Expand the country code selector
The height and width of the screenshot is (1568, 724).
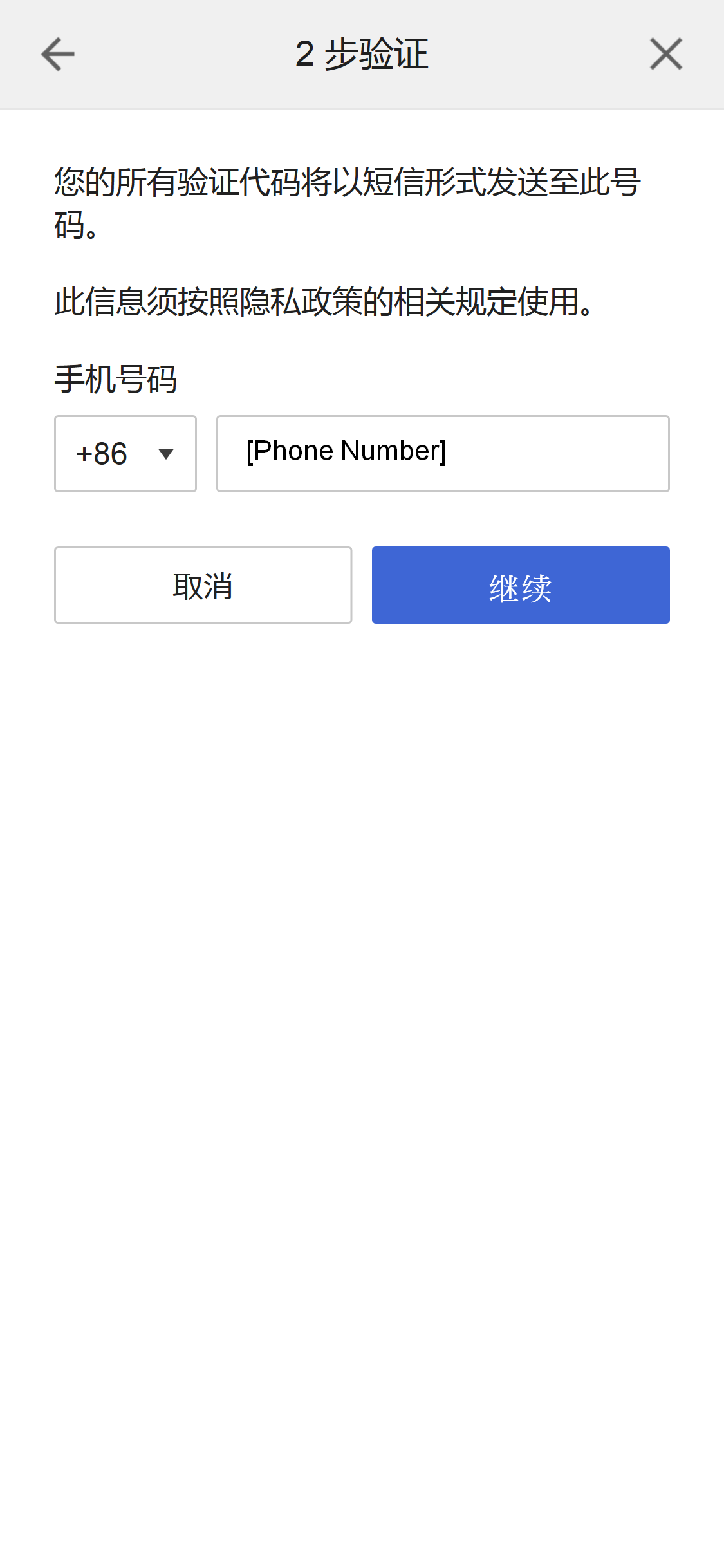point(125,454)
